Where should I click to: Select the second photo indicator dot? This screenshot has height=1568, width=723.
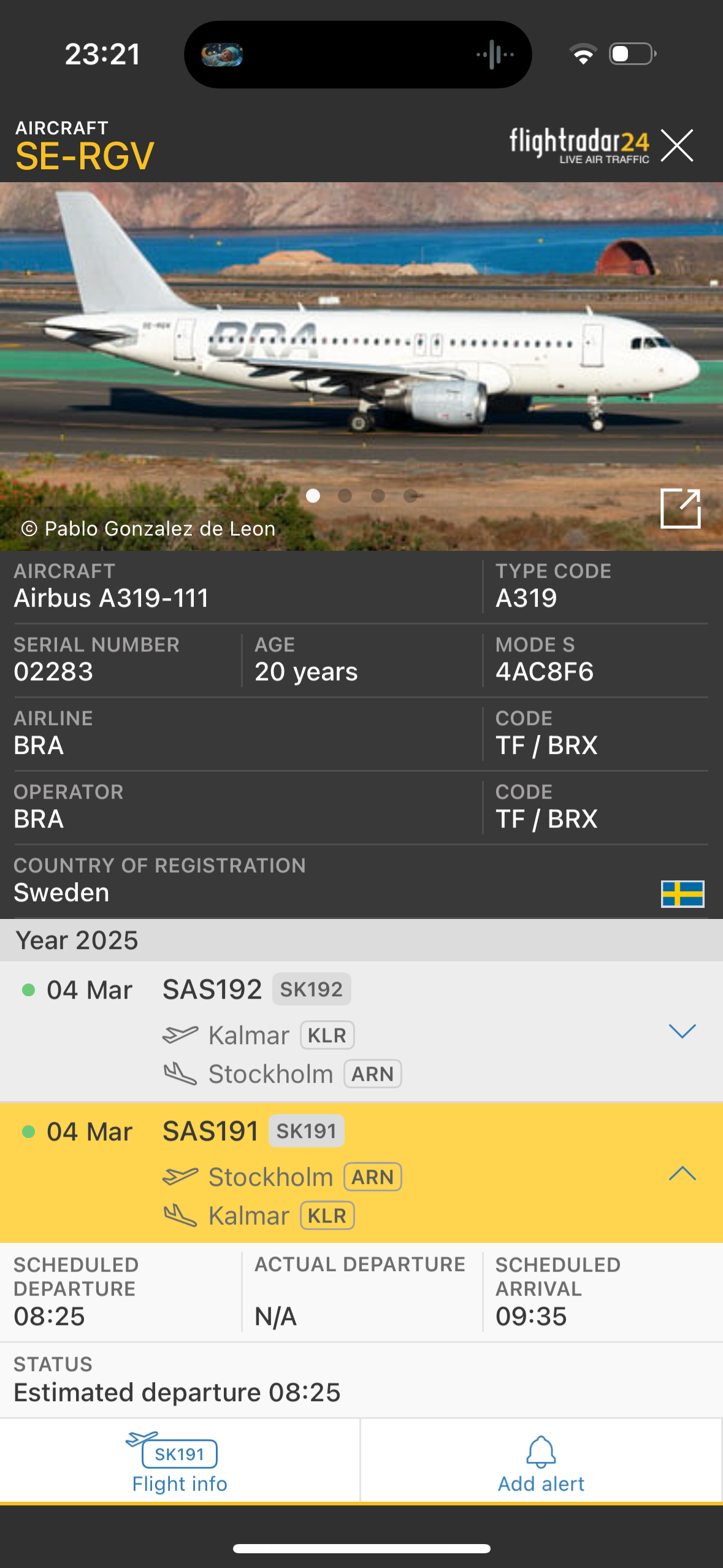[x=345, y=496]
